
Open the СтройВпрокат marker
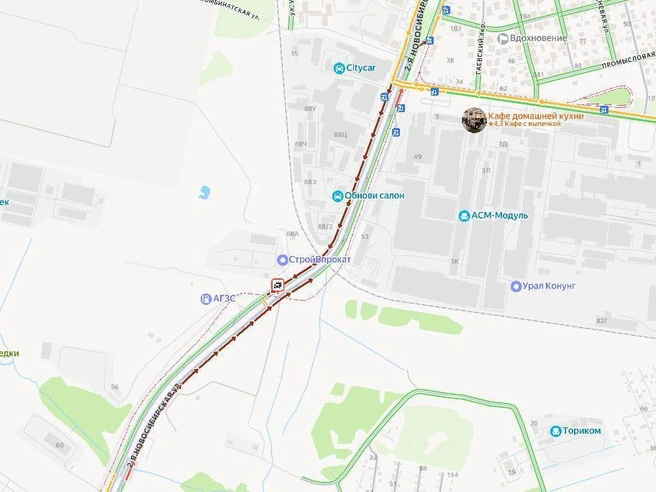click(282, 260)
